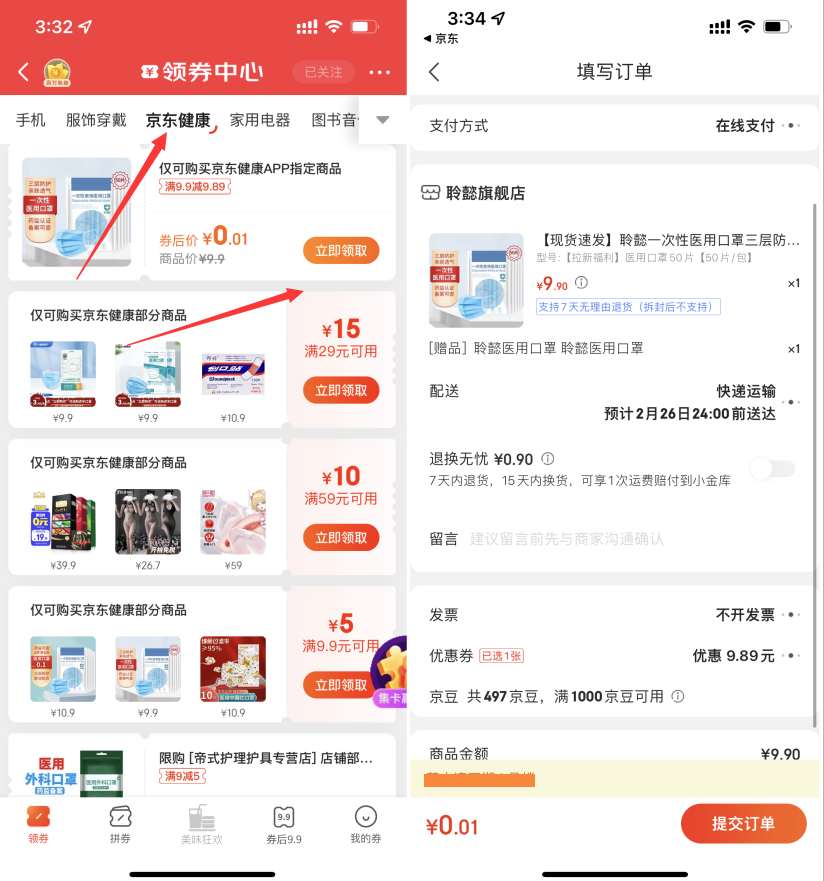
Task: Go back from the 领券中心 page
Action: (x=24, y=72)
